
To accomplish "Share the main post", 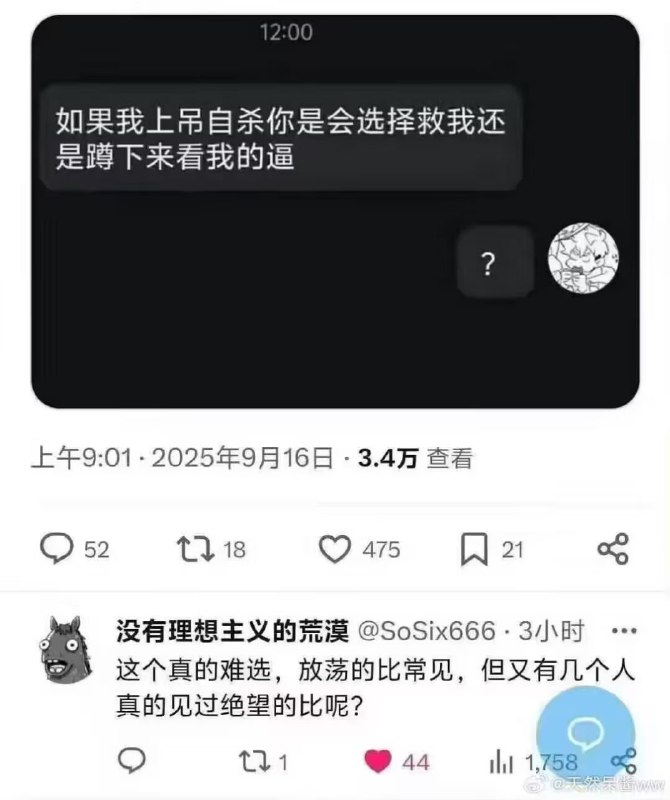I will click(612, 548).
